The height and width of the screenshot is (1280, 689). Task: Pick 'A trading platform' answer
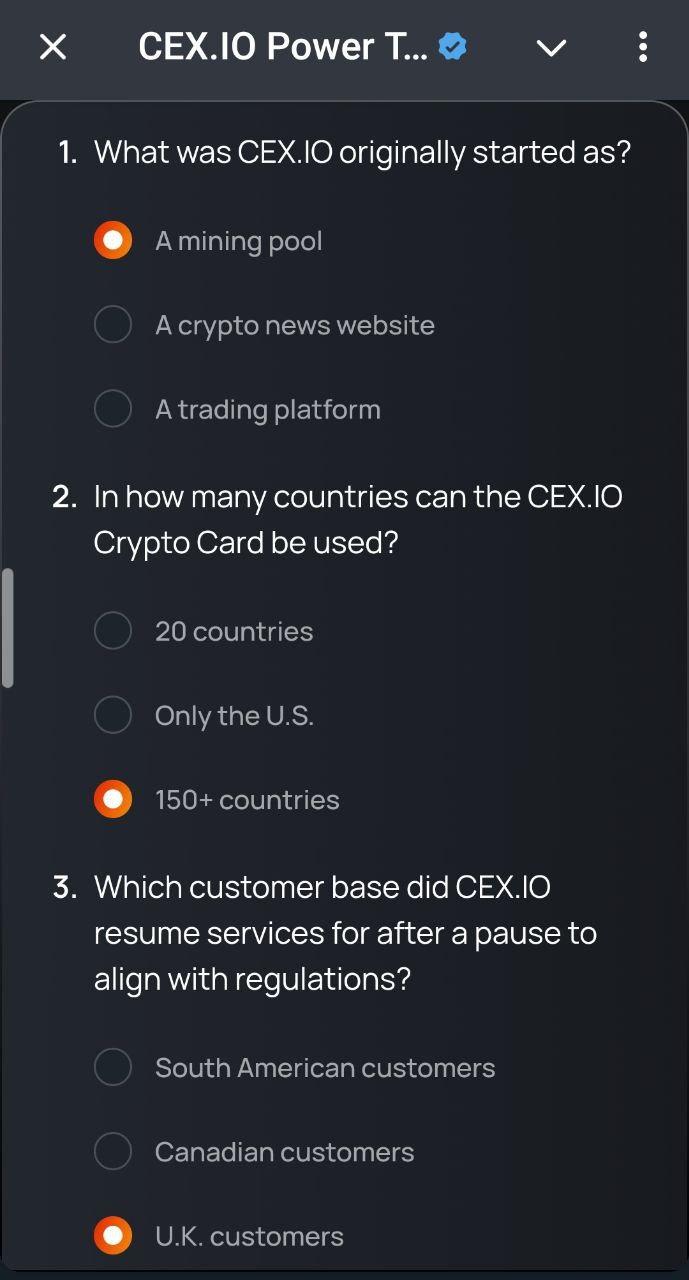(113, 409)
